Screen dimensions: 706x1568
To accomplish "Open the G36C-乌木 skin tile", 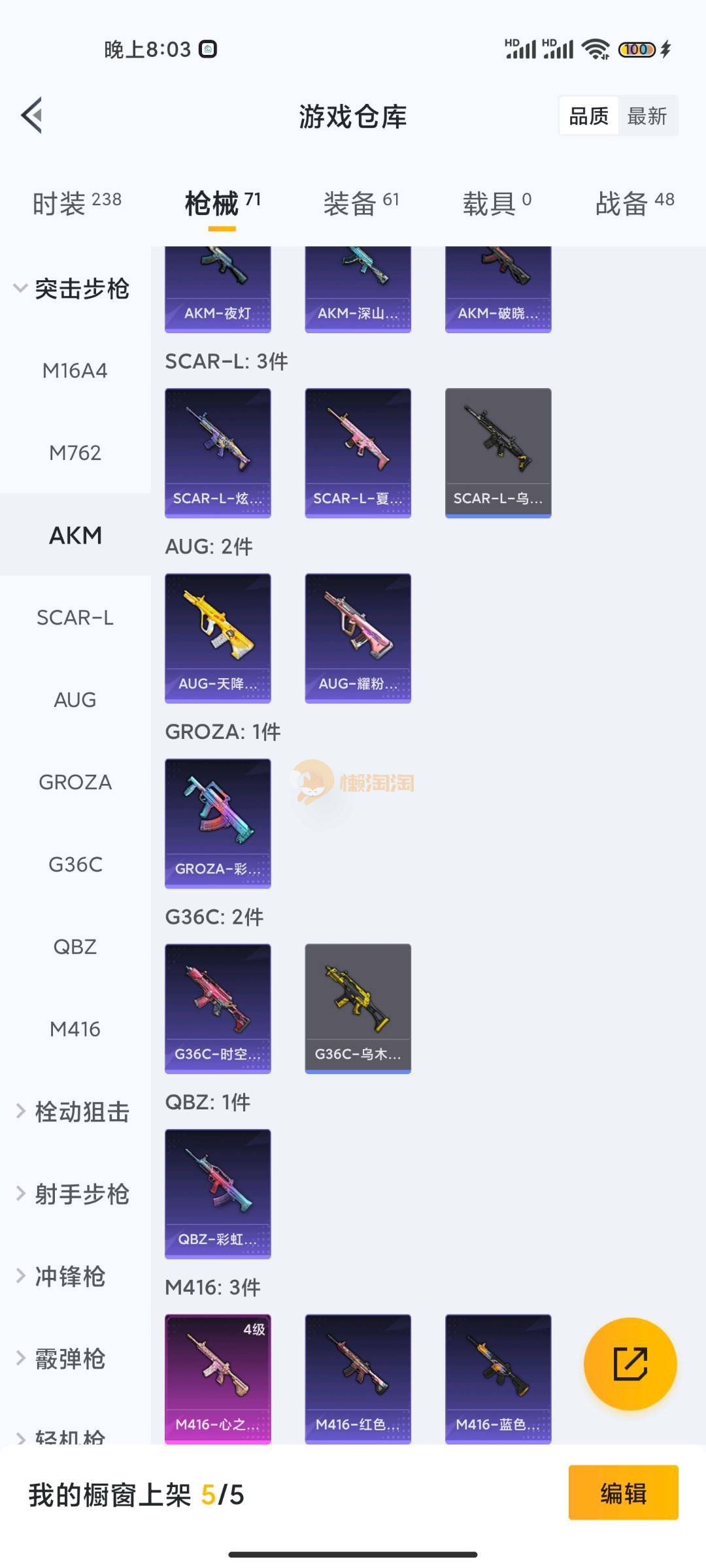I will click(358, 1008).
